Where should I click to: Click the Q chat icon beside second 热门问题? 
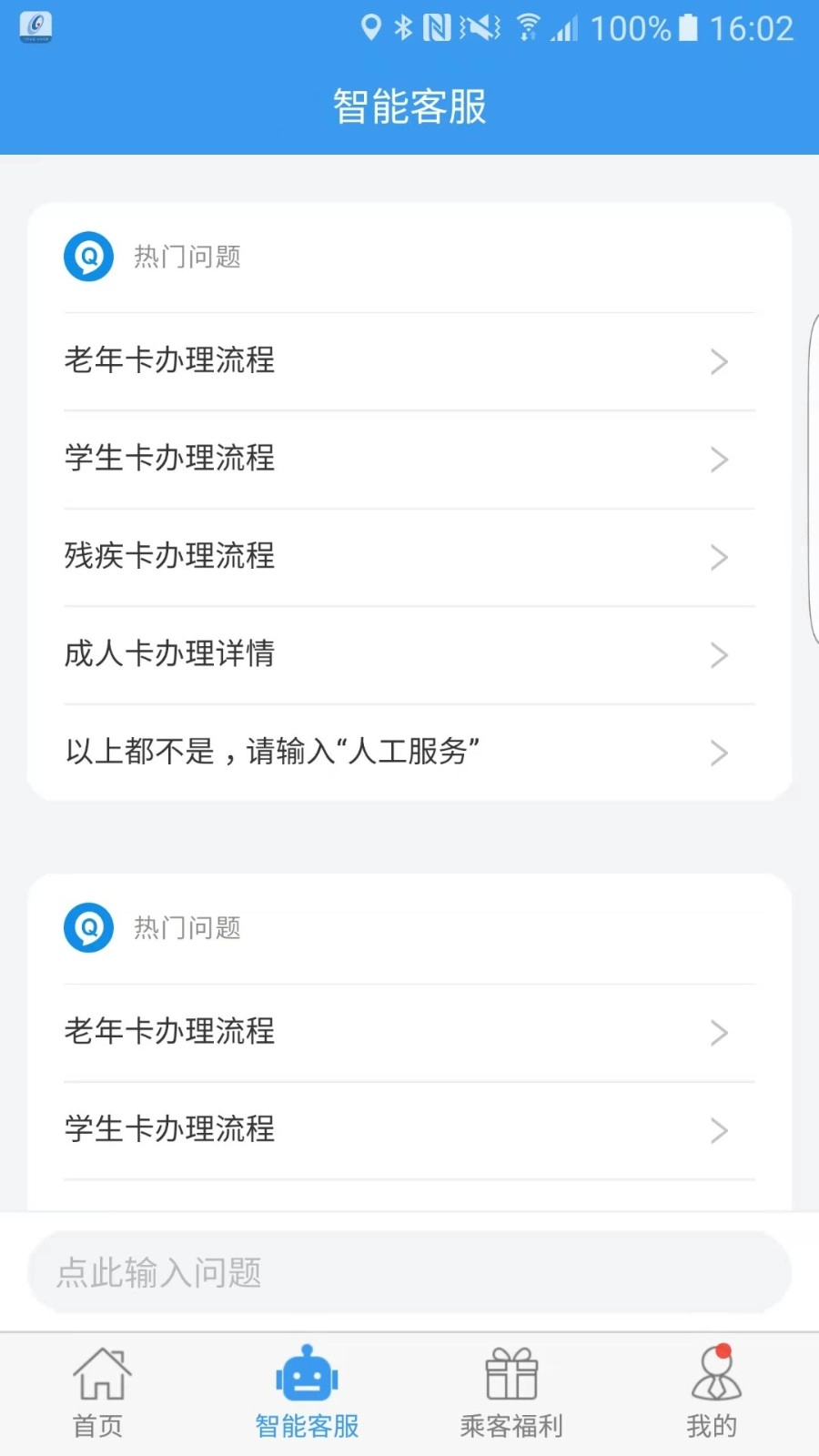(x=87, y=928)
